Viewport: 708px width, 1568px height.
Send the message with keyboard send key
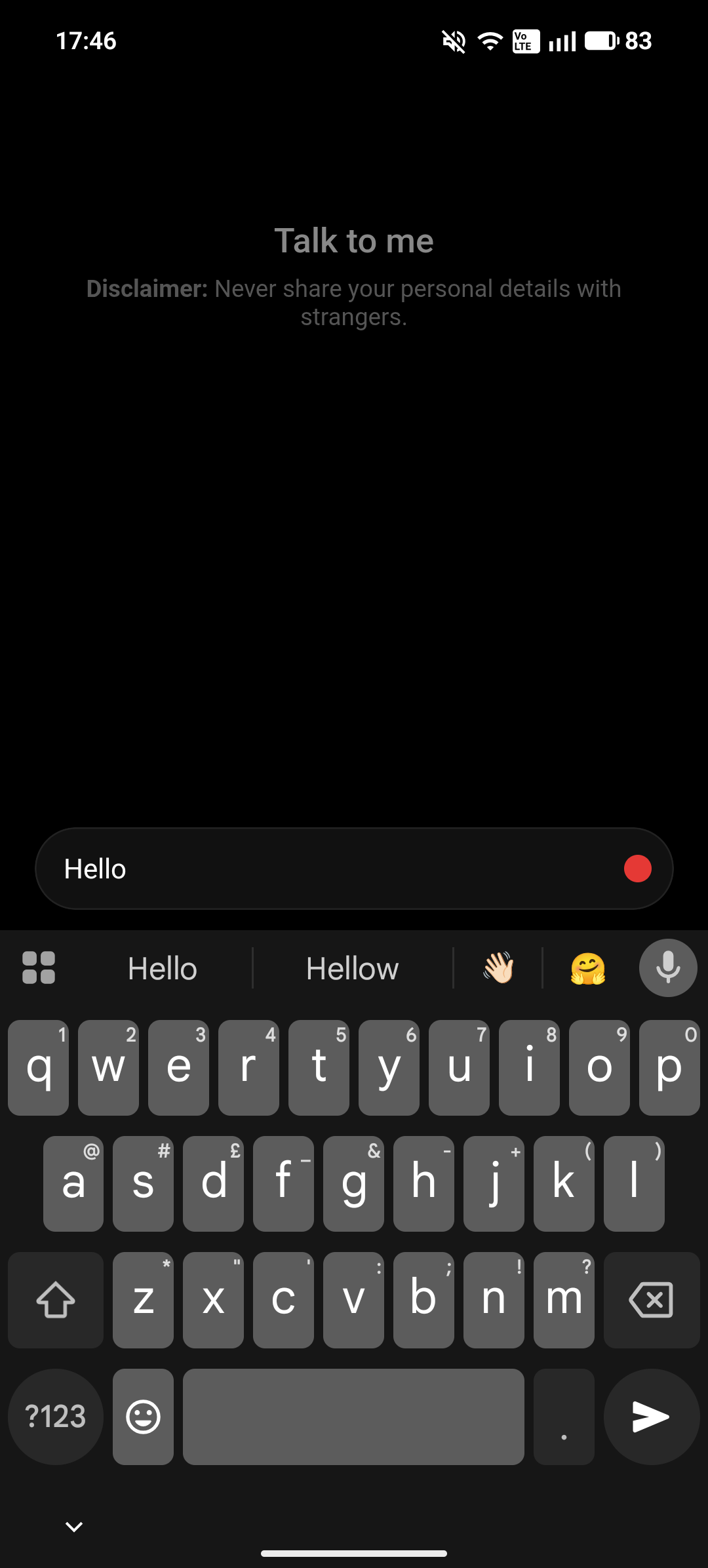651,1417
